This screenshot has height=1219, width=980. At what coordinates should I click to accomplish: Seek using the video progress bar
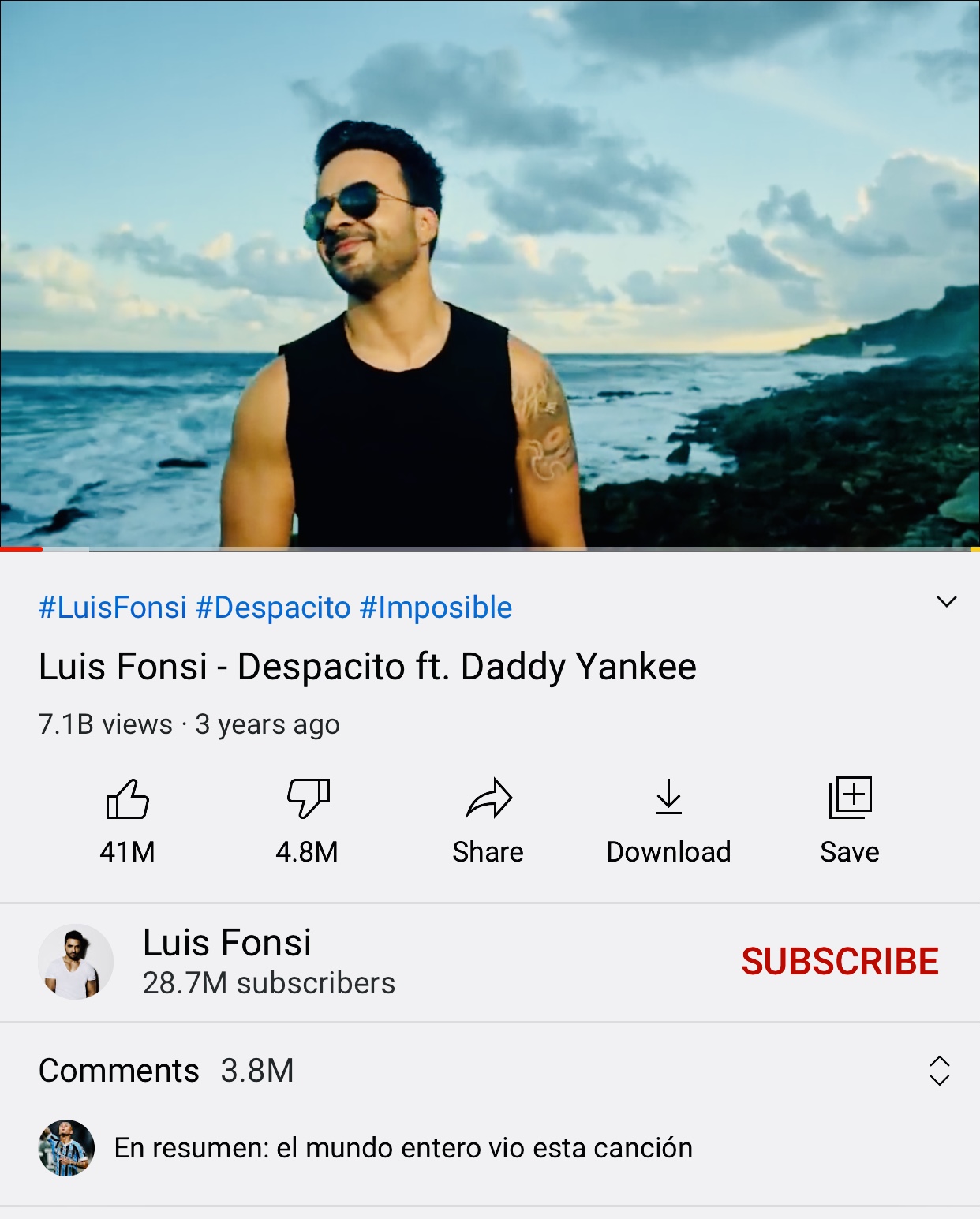click(x=489, y=548)
